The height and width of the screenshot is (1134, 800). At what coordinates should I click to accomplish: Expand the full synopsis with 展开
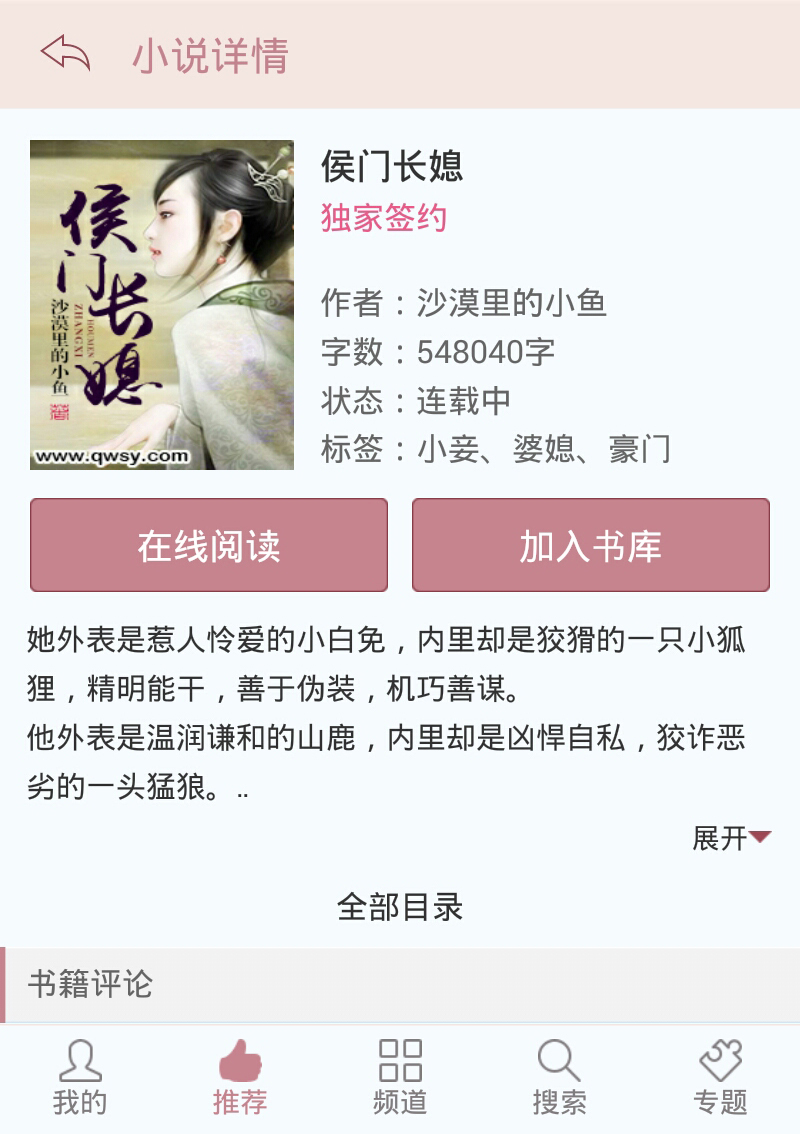(x=731, y=838)
